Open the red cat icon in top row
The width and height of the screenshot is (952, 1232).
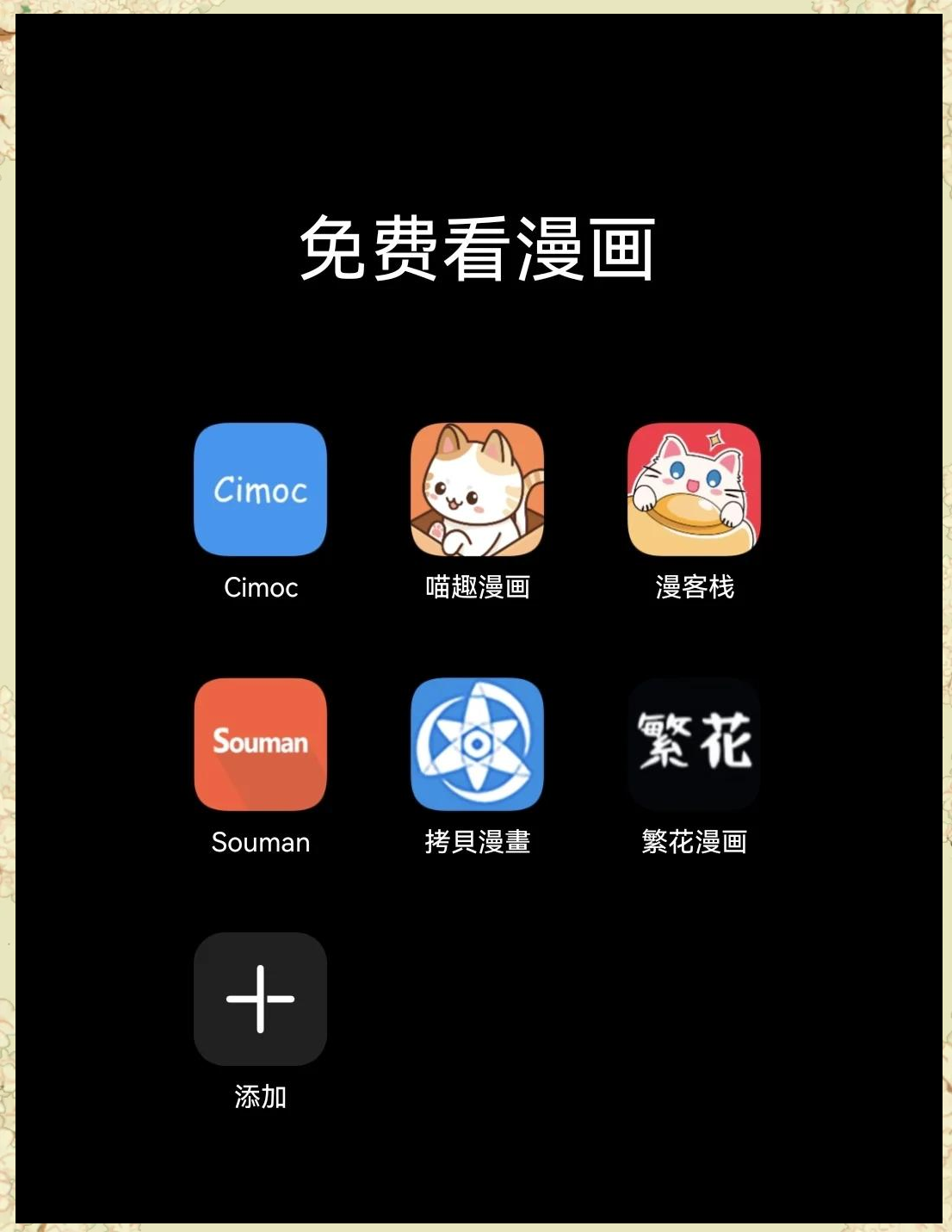coord(694,489)
